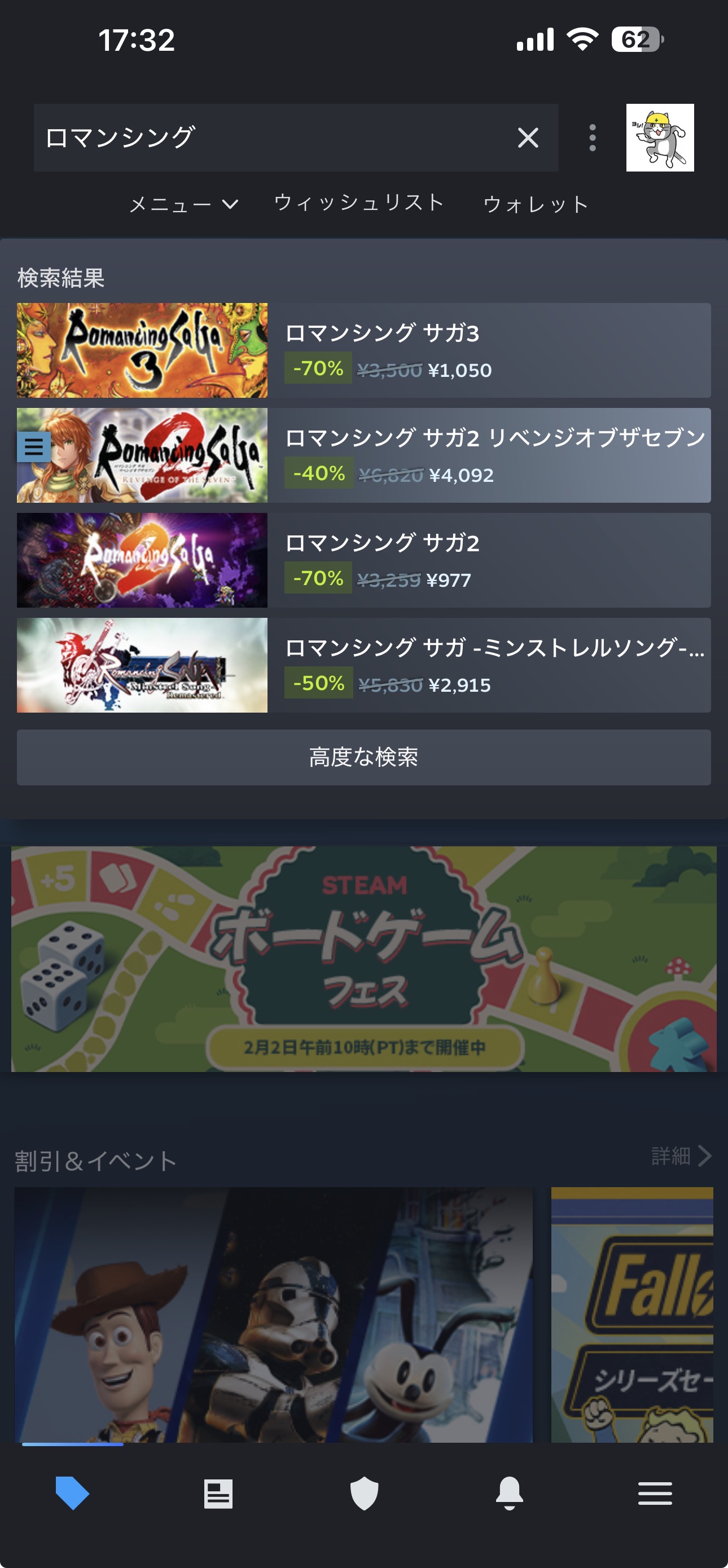Viewport: 728px width, 1568px height.
Task: Open the Fallout シリーズセール tile
Action: (632, 1315)
